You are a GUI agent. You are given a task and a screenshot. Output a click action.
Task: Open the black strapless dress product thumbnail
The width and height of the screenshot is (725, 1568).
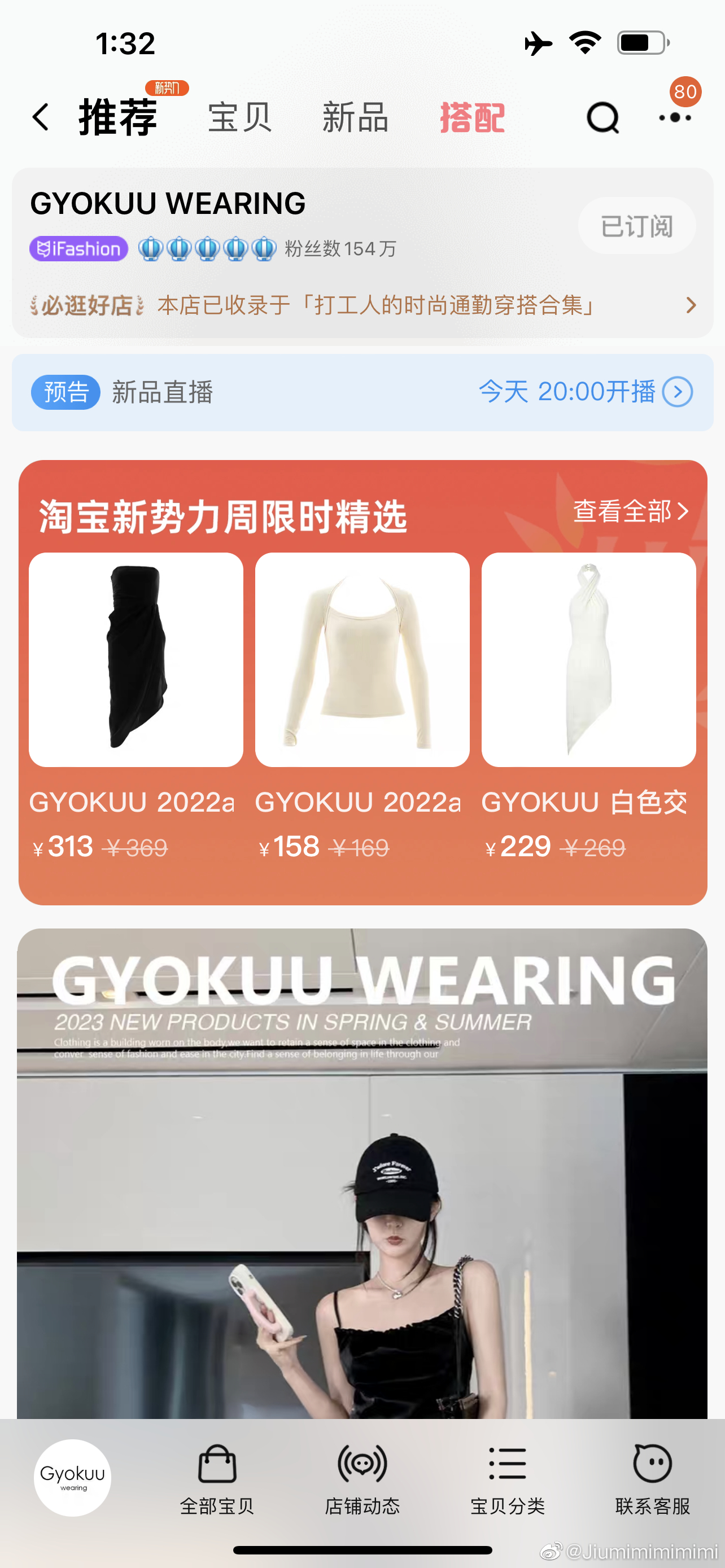click(138, 659)
